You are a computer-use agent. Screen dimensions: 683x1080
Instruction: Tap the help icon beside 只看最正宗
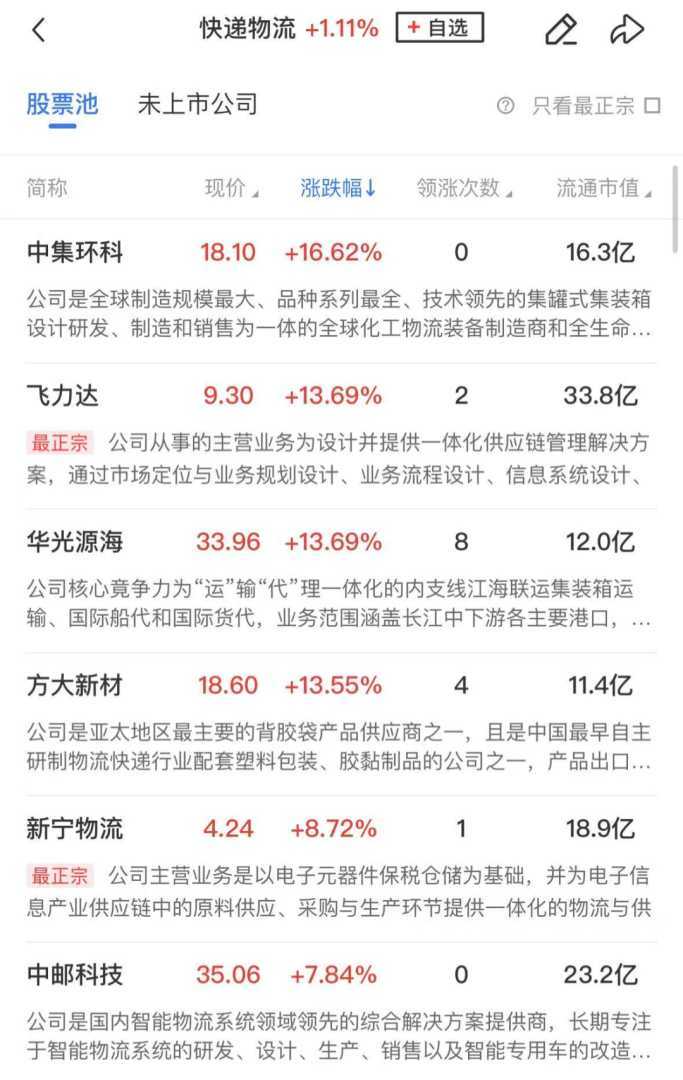point(505,106)
